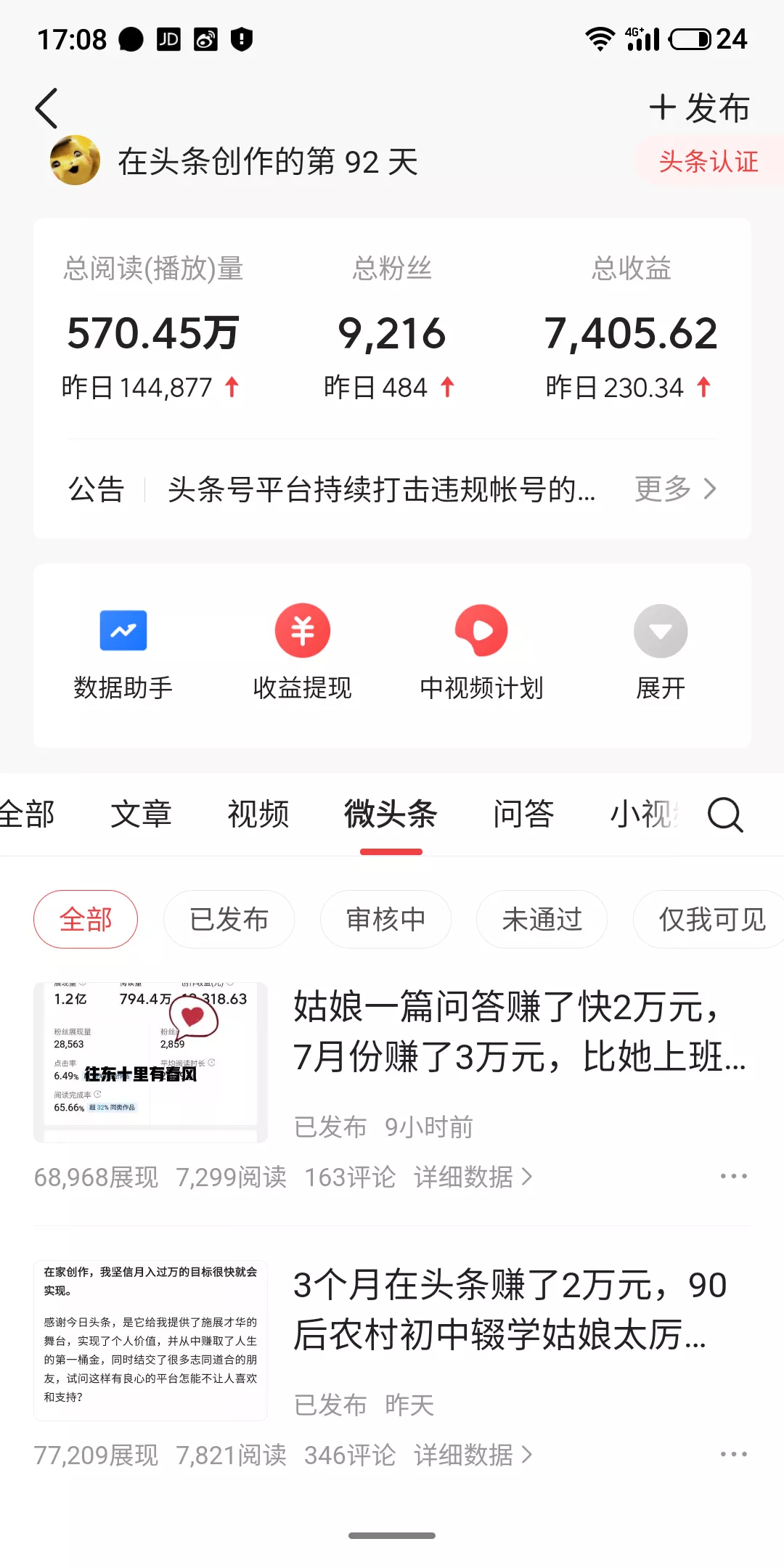Tap the 发布 publish button
The image size is (784, 1568).
click(x=699, y=108)
